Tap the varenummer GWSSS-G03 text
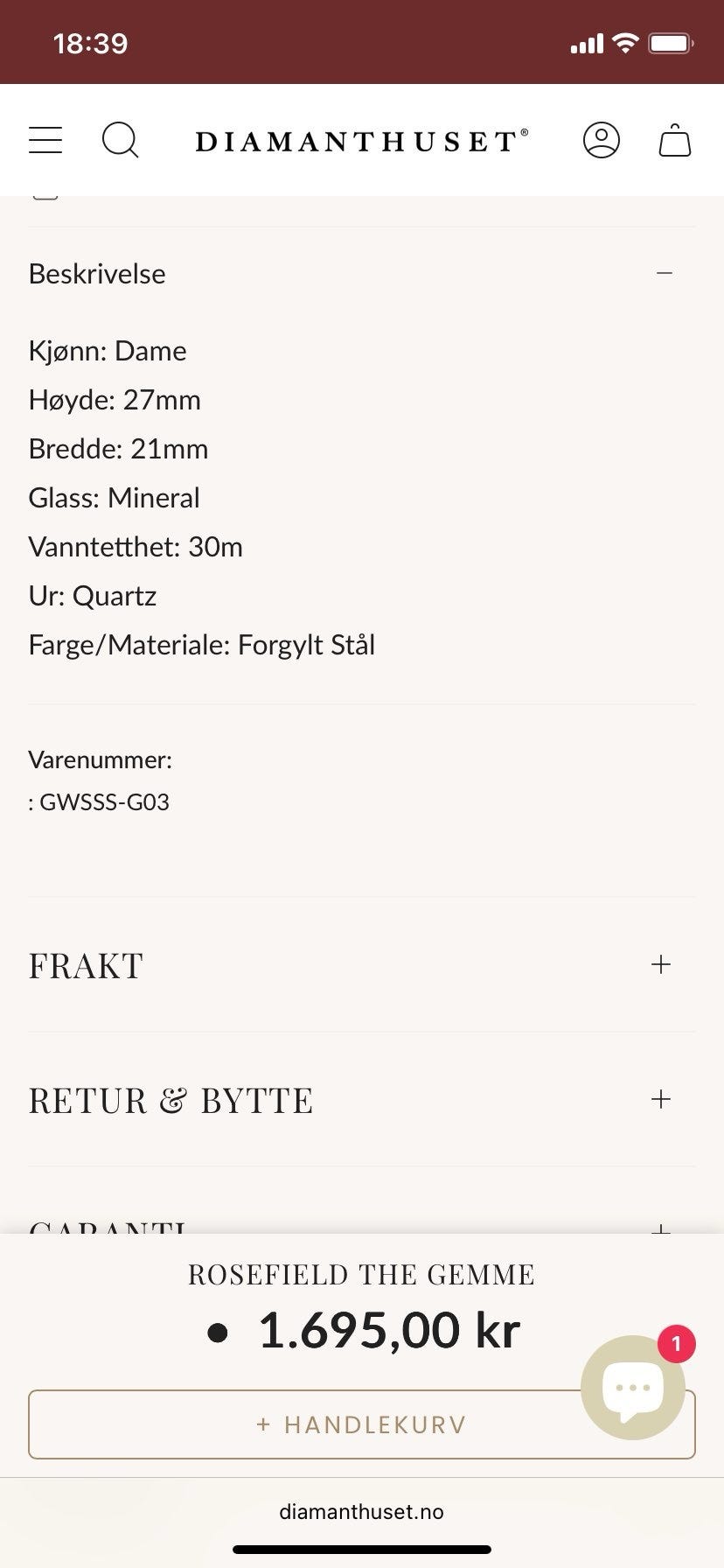 (99, 801)
